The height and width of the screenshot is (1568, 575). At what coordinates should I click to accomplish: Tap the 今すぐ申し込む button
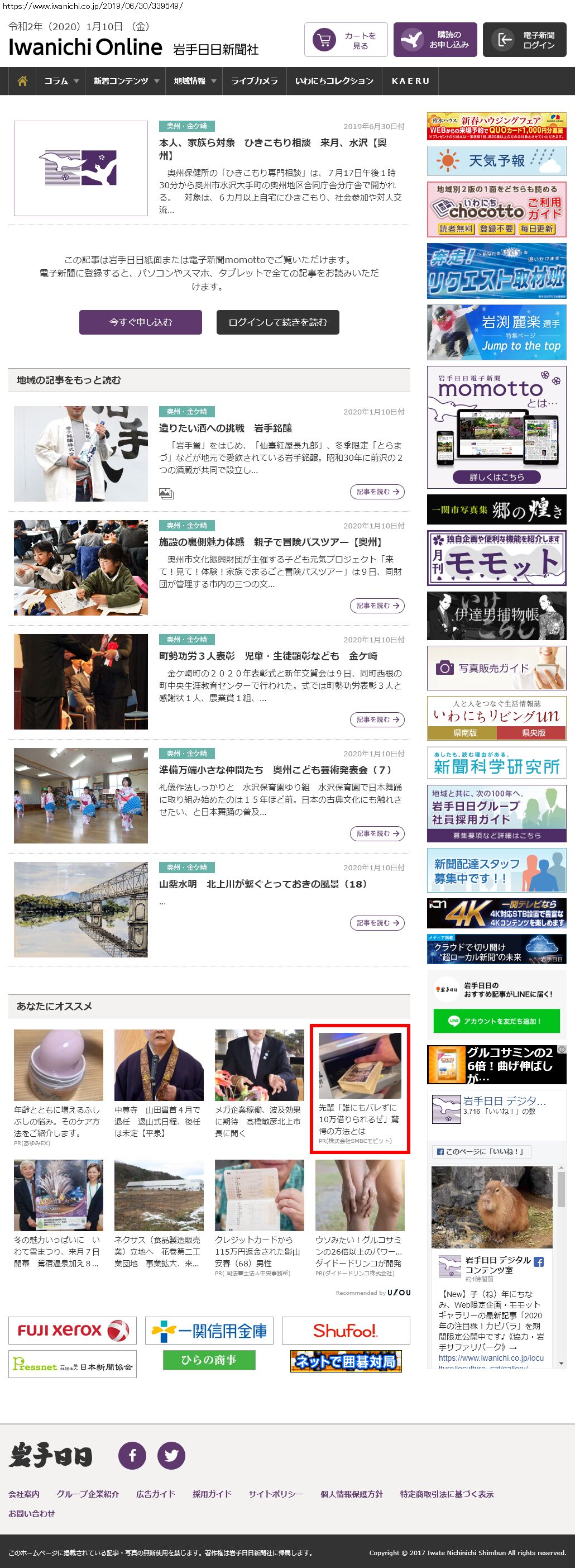(141, 322)
